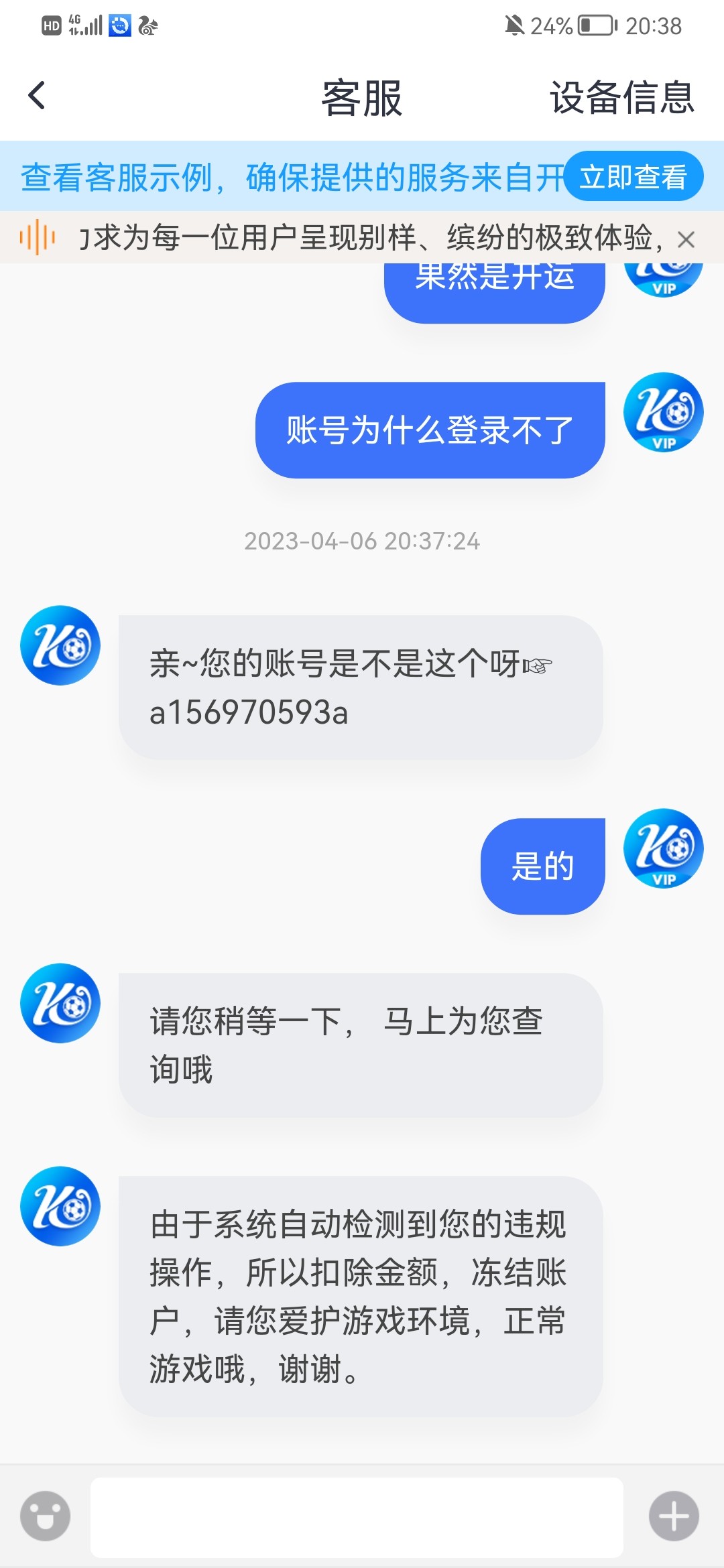
Task: Tap the blue banner 查看客服示例 text
Action: [268, 176]
